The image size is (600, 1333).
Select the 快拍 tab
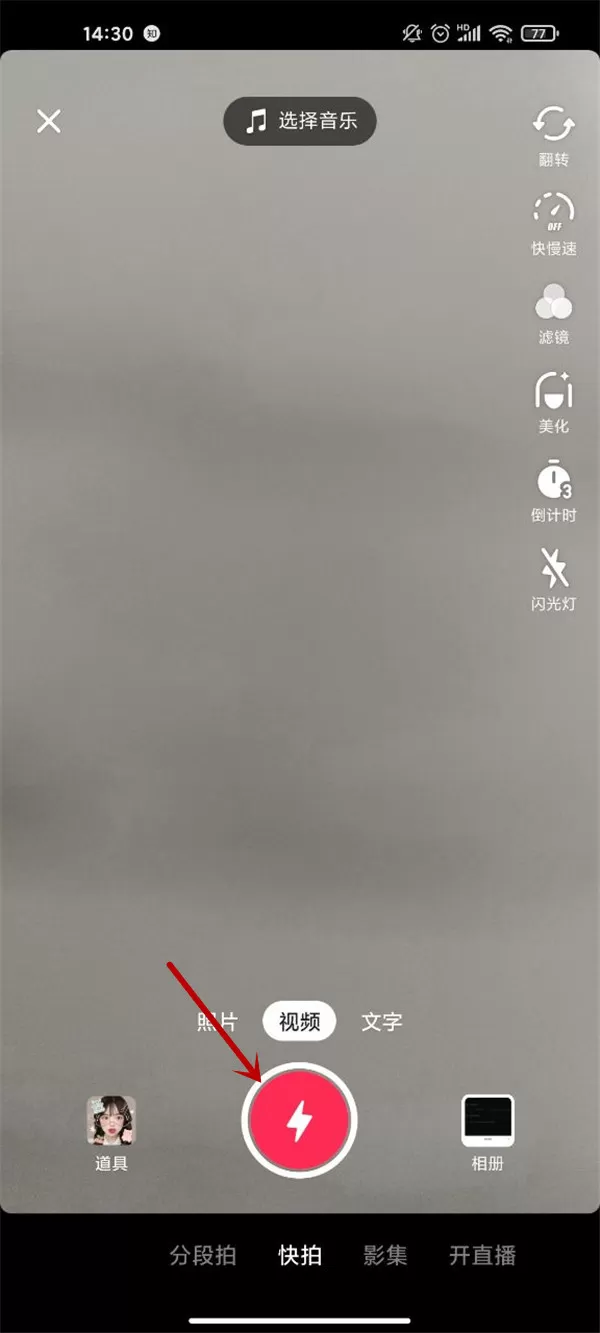point(300,1255)
